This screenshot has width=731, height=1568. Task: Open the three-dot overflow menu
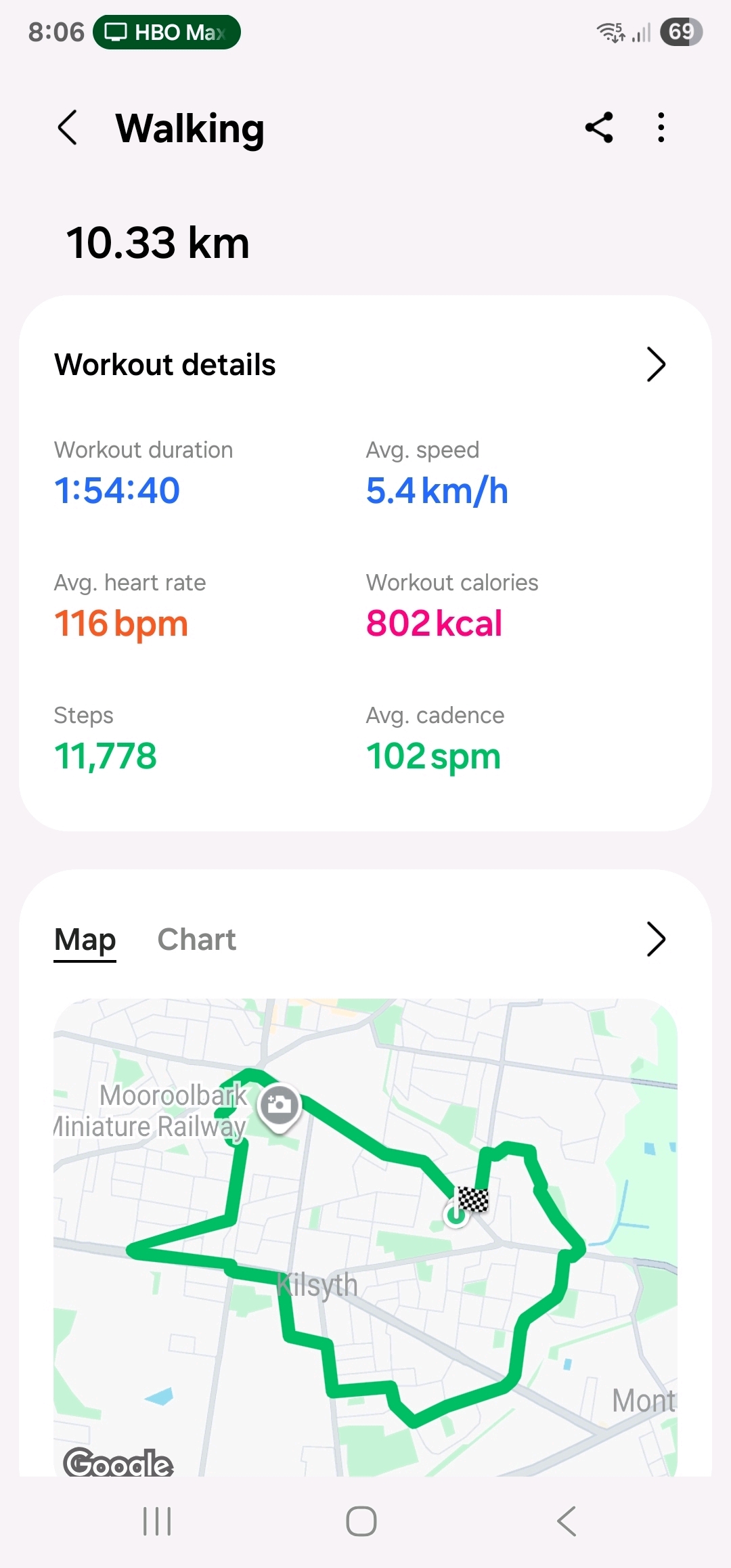[x=661, y=127]
